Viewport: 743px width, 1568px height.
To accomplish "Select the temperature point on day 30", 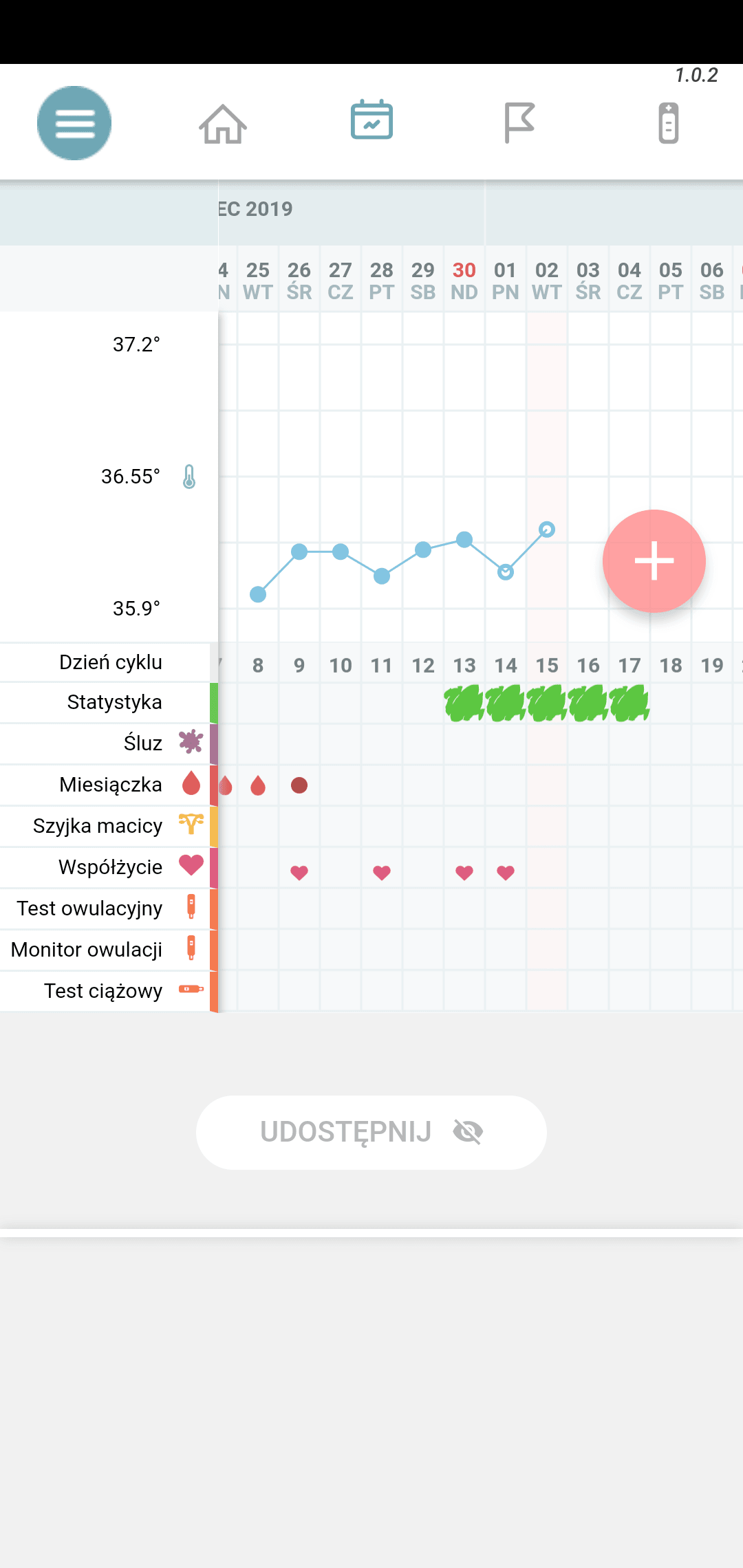I will (x=464, y=539).
